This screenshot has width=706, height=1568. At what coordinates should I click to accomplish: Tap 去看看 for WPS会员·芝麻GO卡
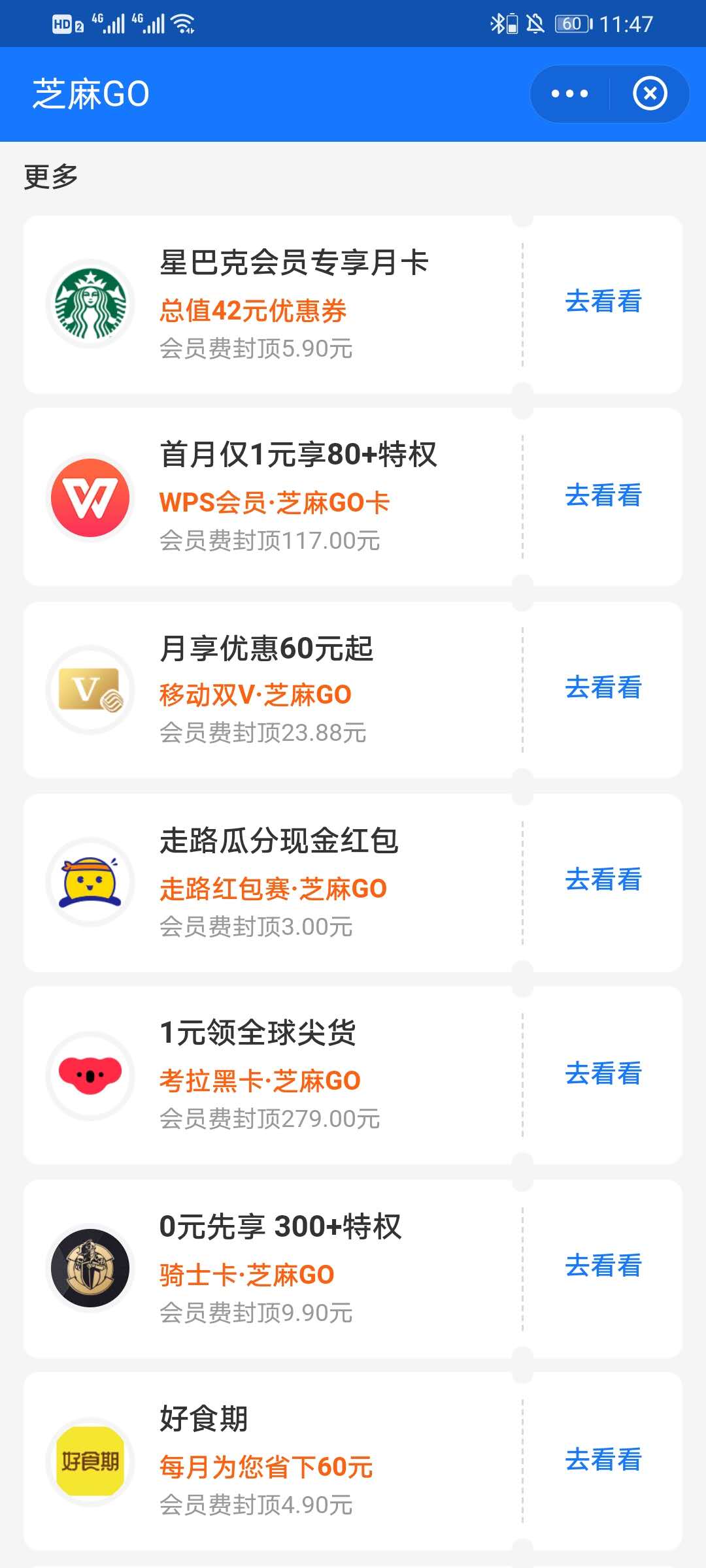pyautogui.click(x=603, y=495)
